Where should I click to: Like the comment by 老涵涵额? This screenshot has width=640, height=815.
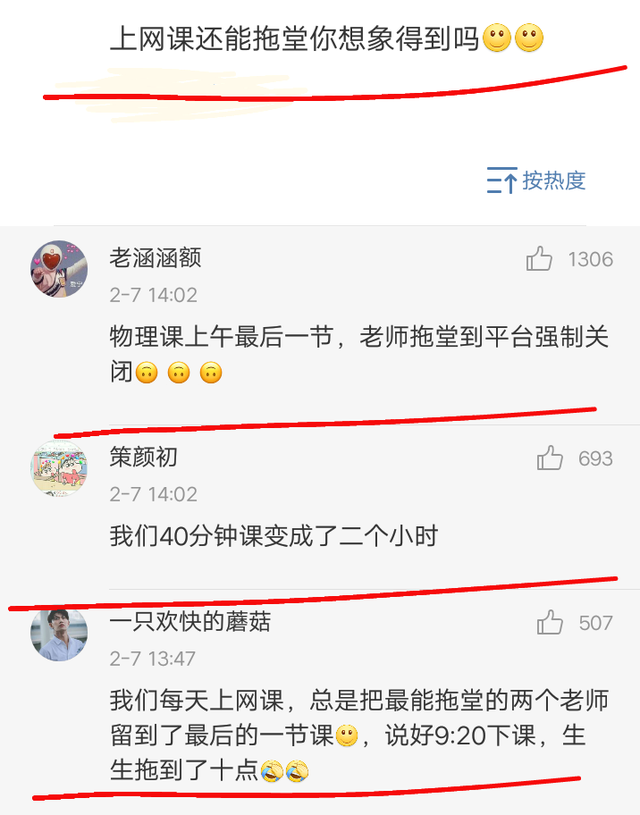540,260
